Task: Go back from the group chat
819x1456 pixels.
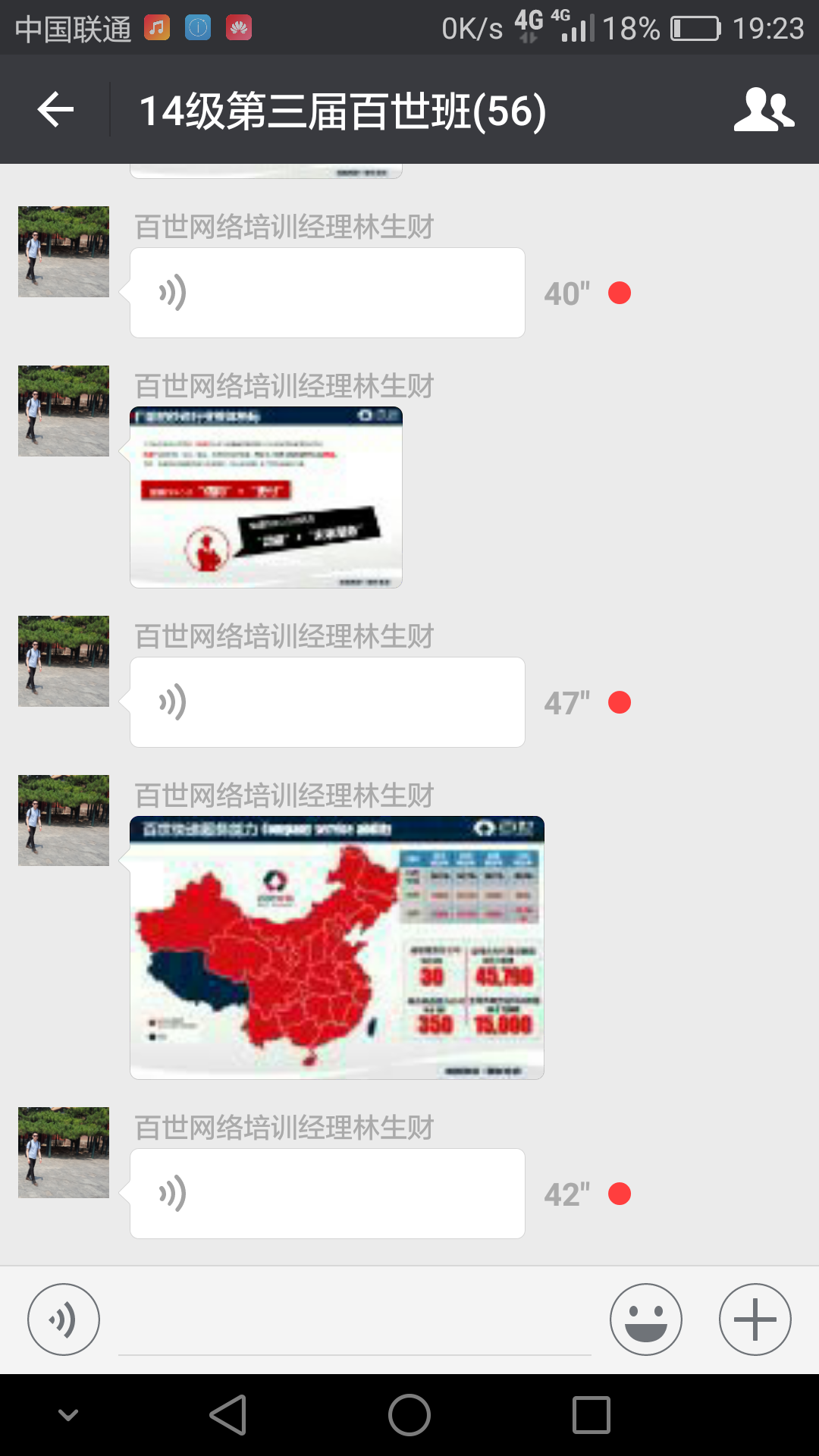Action: [x=55, y=110]
